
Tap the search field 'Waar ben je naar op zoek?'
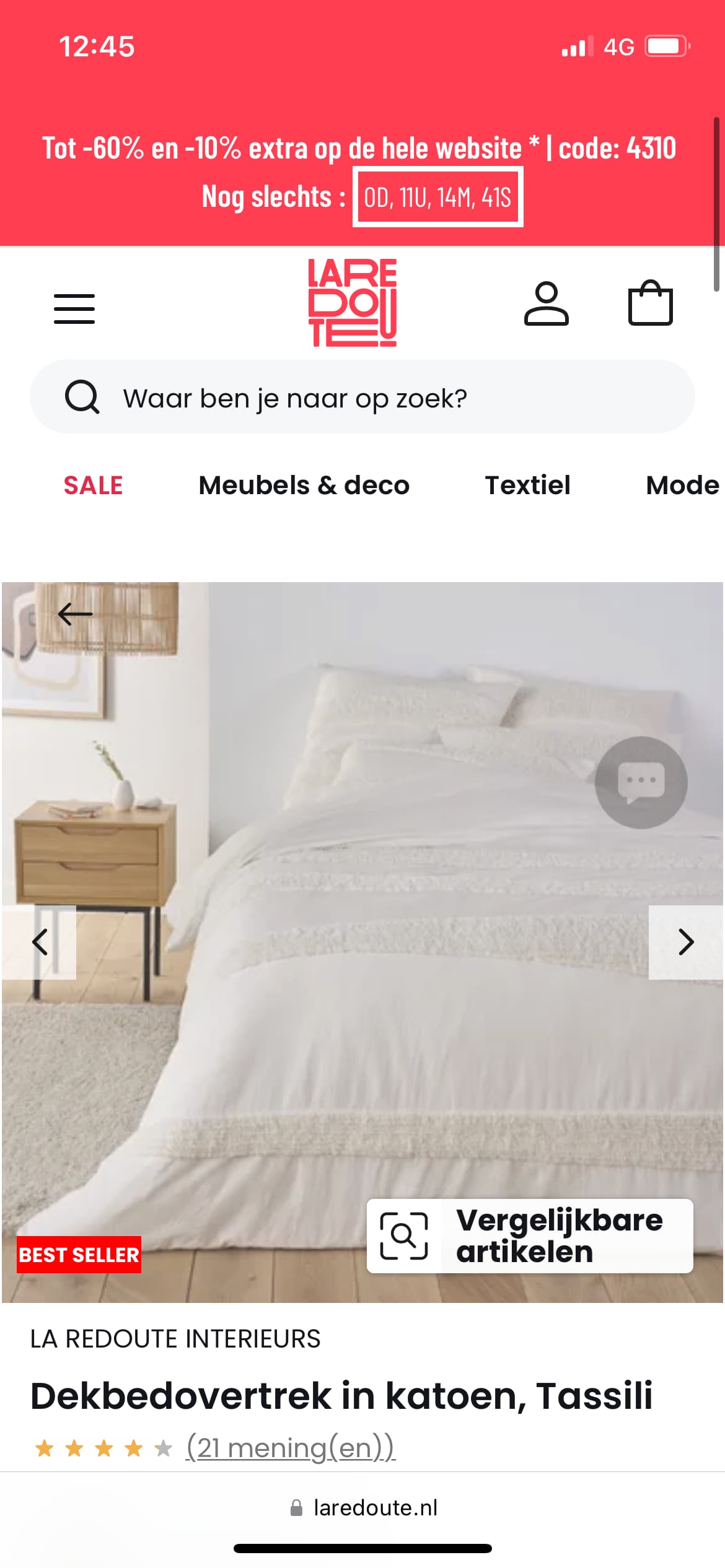[362, 397]
